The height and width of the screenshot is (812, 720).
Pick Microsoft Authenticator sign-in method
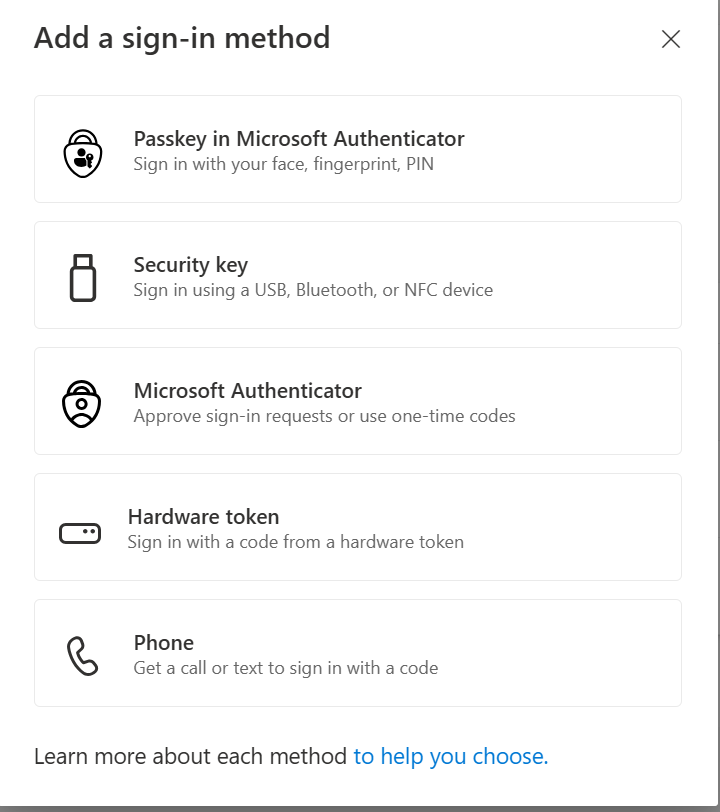pyautogui.click(x=357, y=402)
